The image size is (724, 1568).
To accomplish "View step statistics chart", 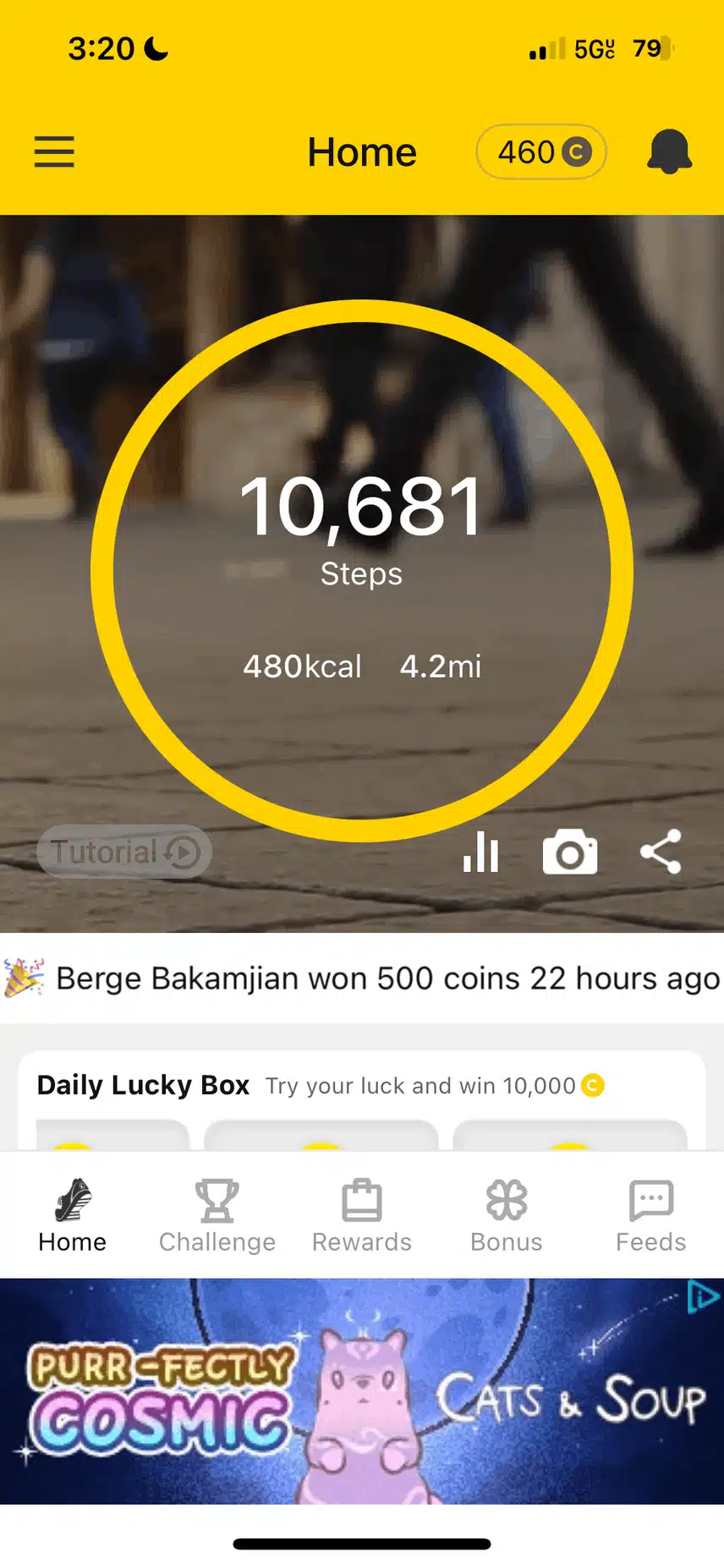I will 480,852.
